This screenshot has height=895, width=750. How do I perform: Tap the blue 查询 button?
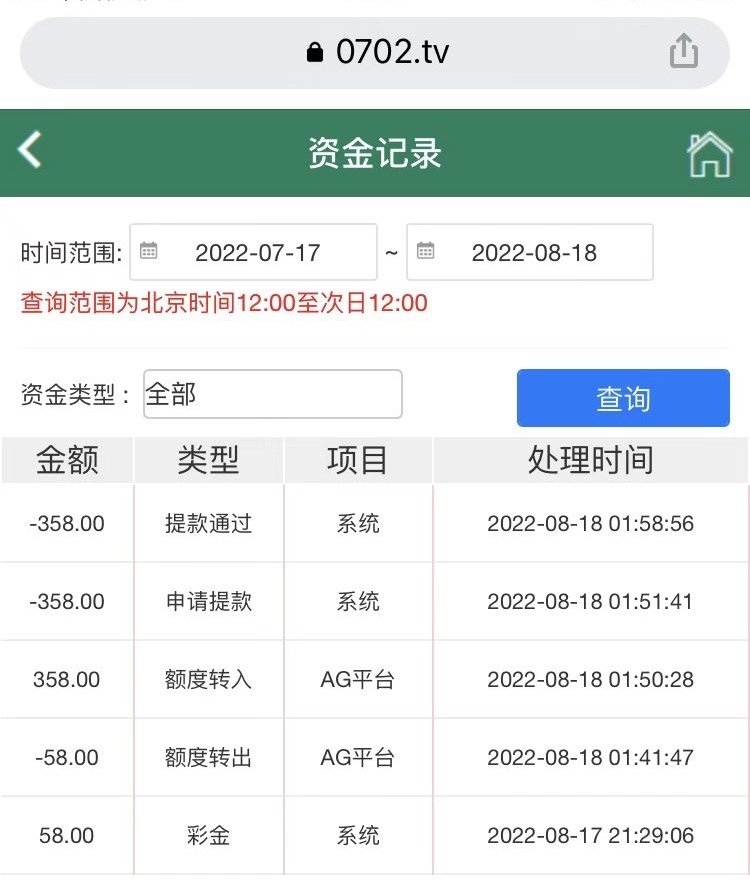click(623, 398)
